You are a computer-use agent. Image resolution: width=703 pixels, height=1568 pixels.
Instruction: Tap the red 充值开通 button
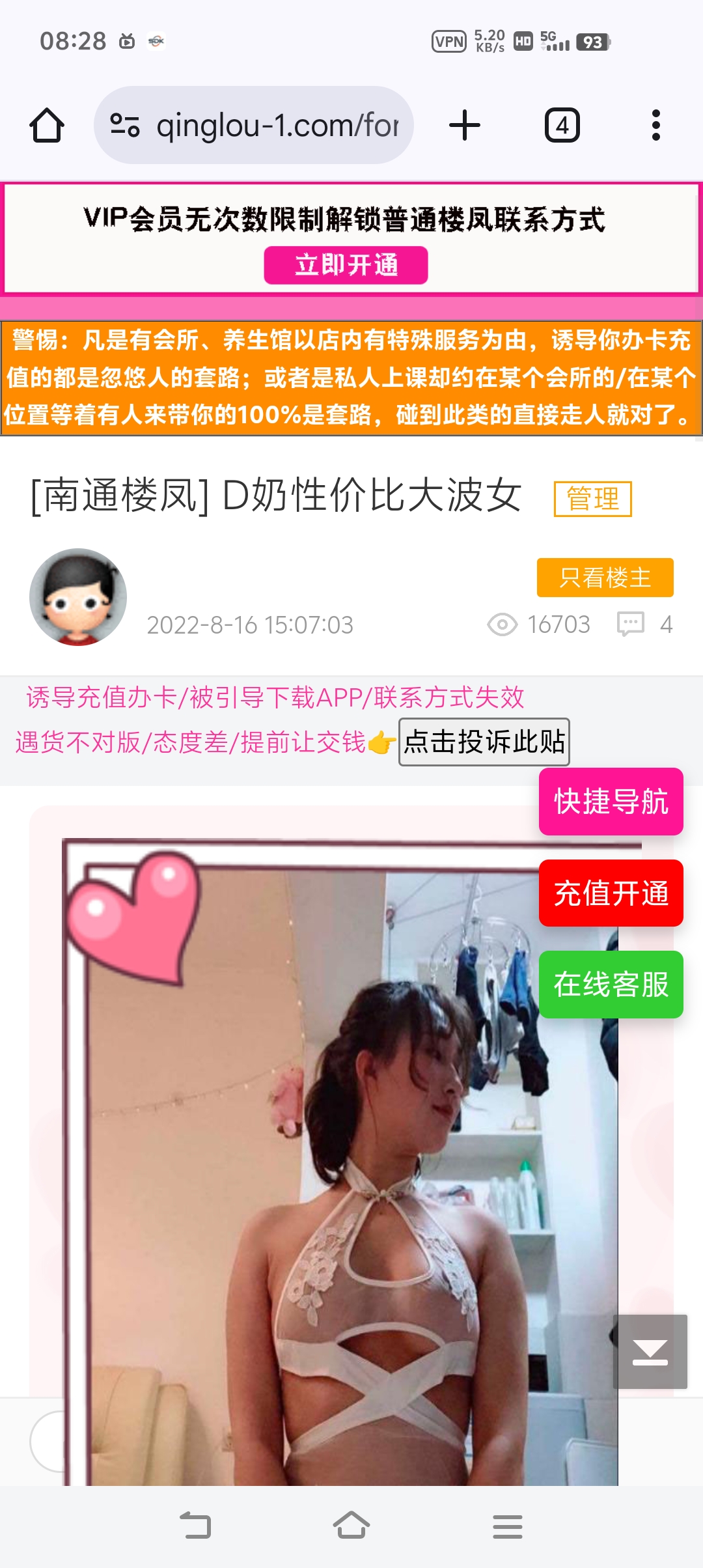611,893
